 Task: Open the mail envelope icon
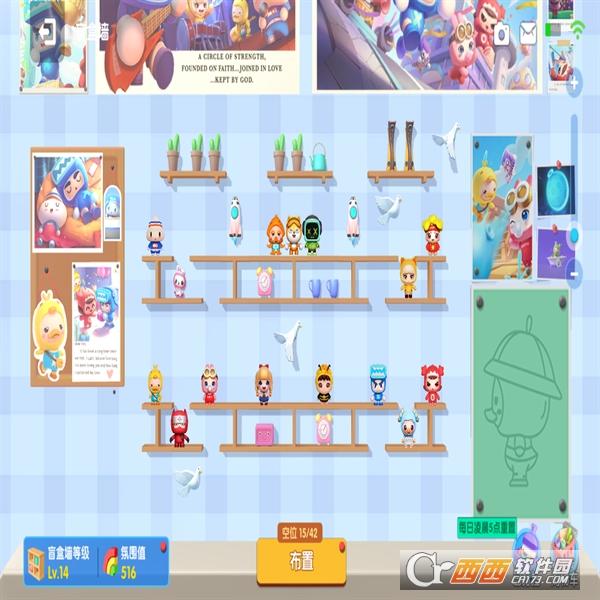pyautogui.click(x=528, y=34)
